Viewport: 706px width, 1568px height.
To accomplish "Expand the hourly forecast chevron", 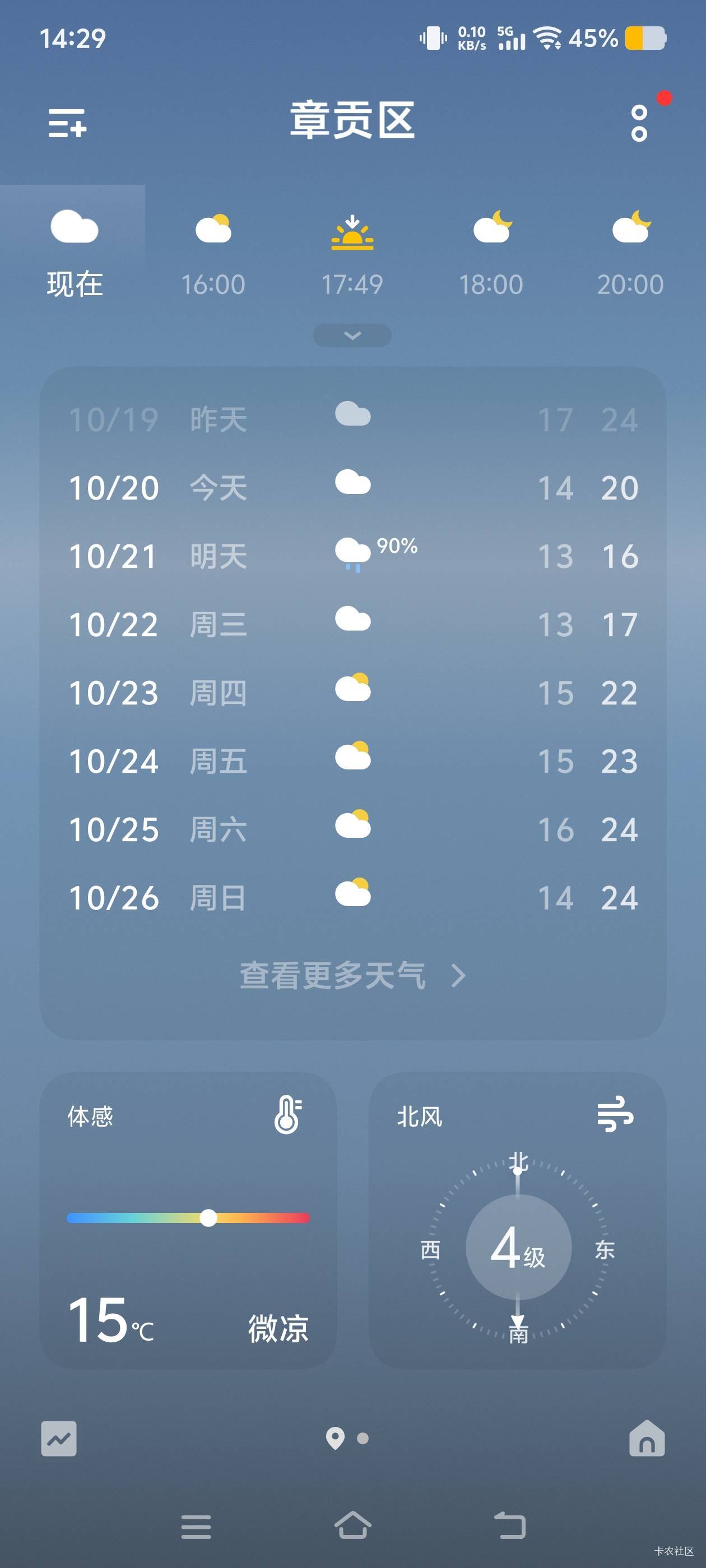I will [352, 335].
